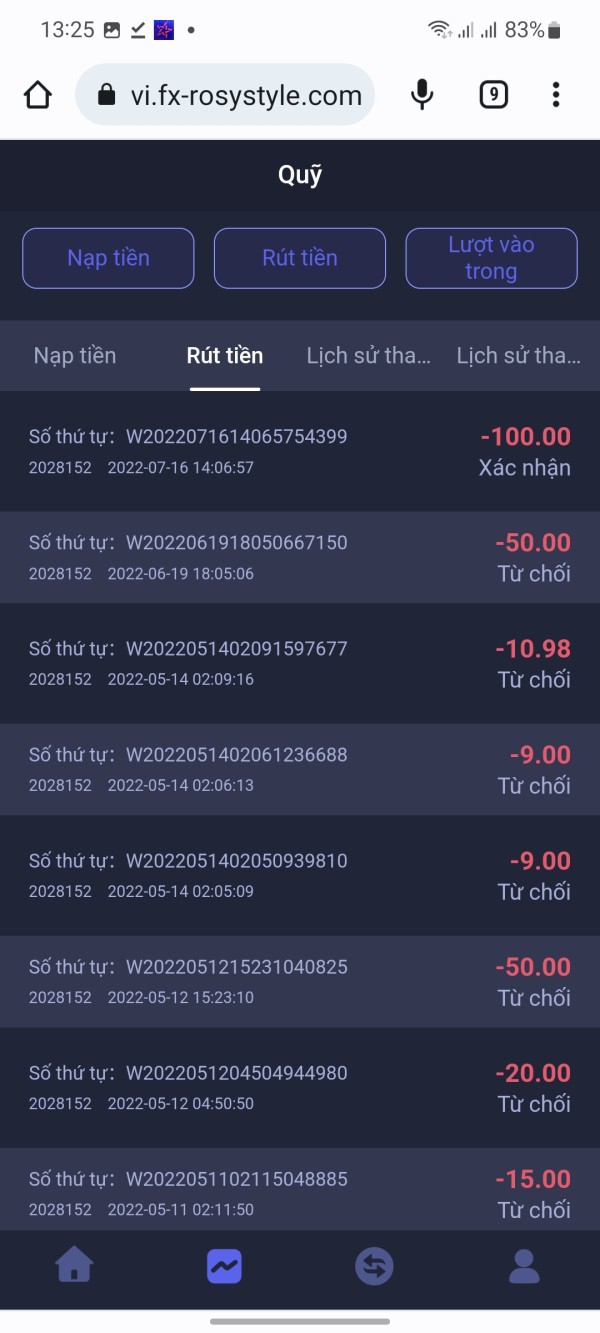The image size is (600, 1333).
Task: Select the Rút tiền history tab
Action: pyautogui.click(x=225, y=355)
